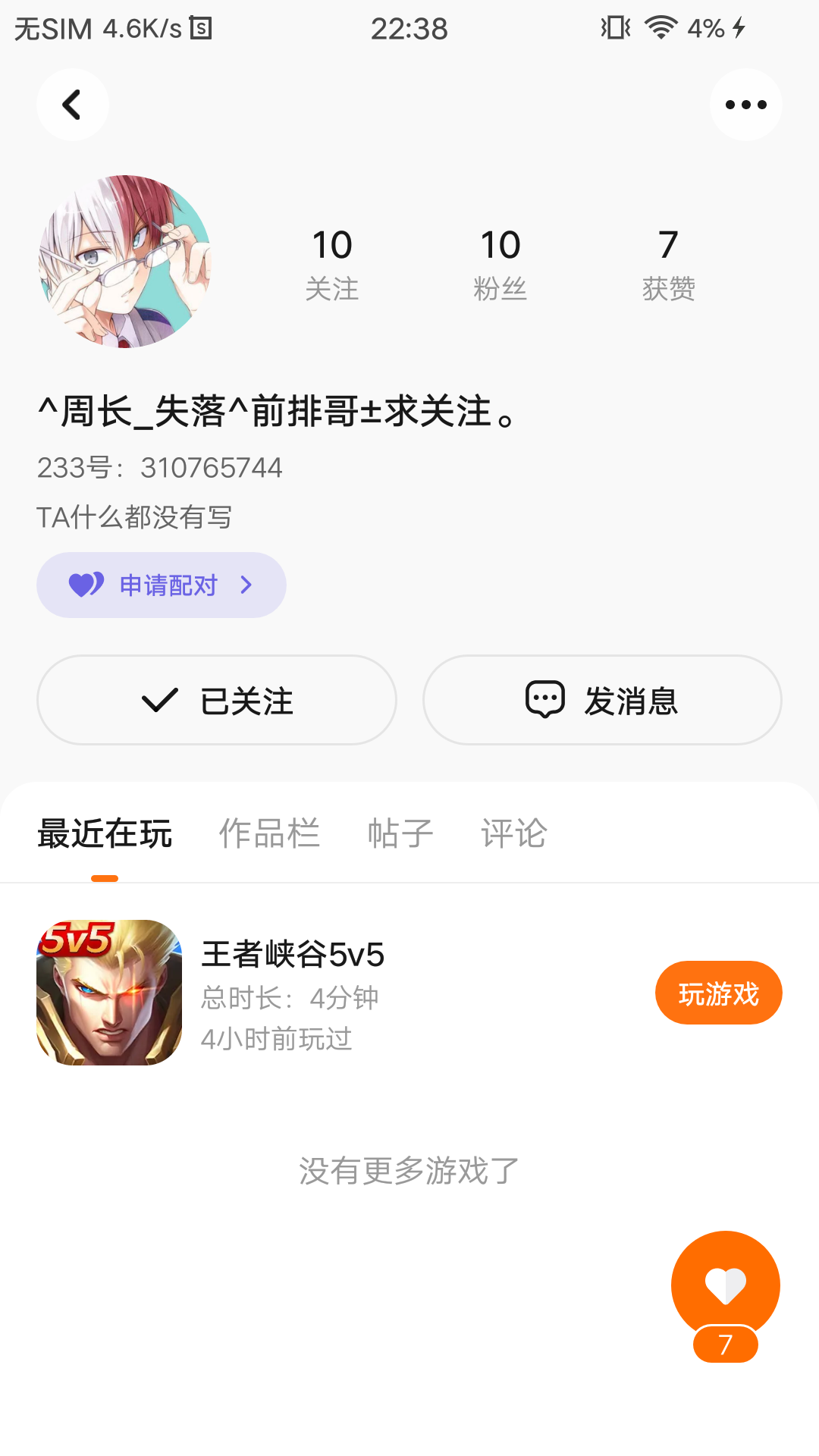View the user's profile avatar
819x1456 pixels.
tap(124, 262)
